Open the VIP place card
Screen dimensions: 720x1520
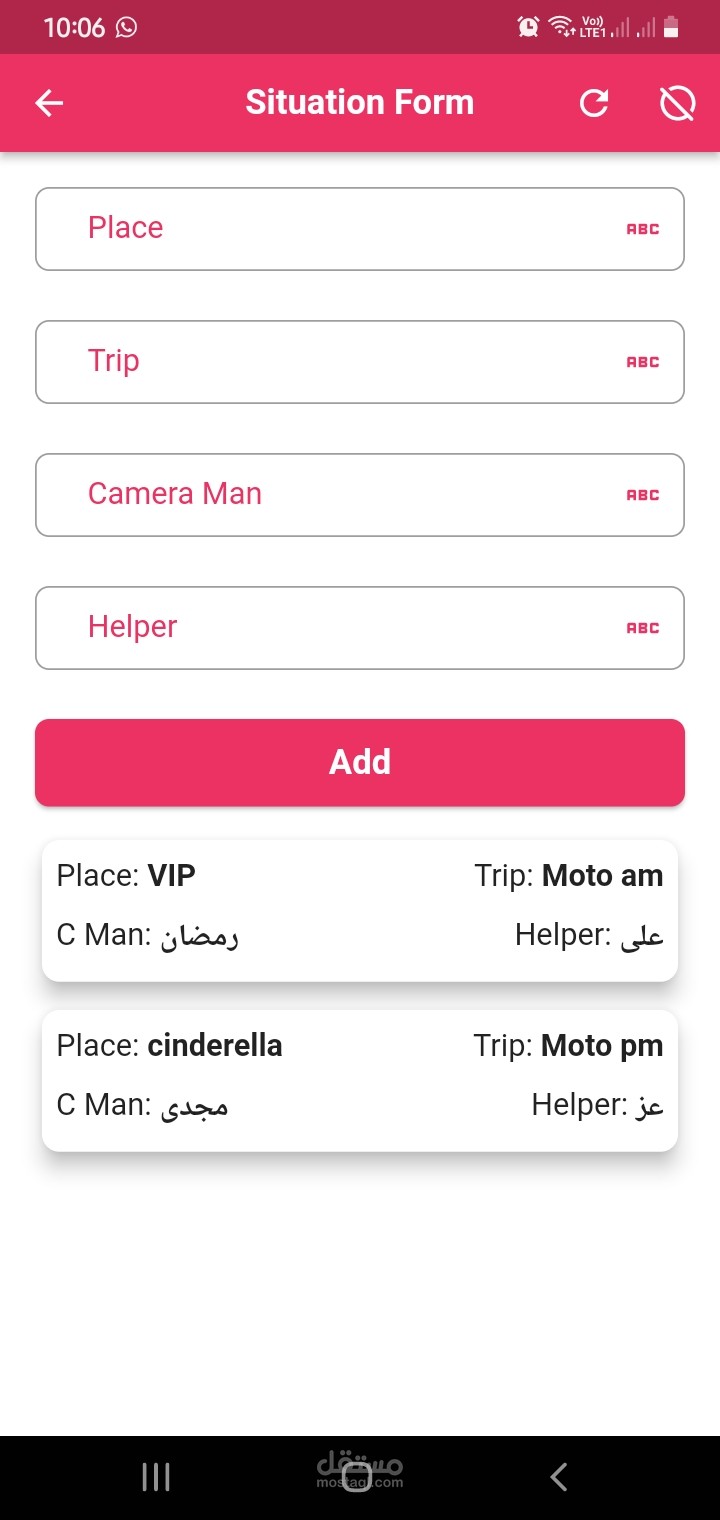tap(360, 910)
